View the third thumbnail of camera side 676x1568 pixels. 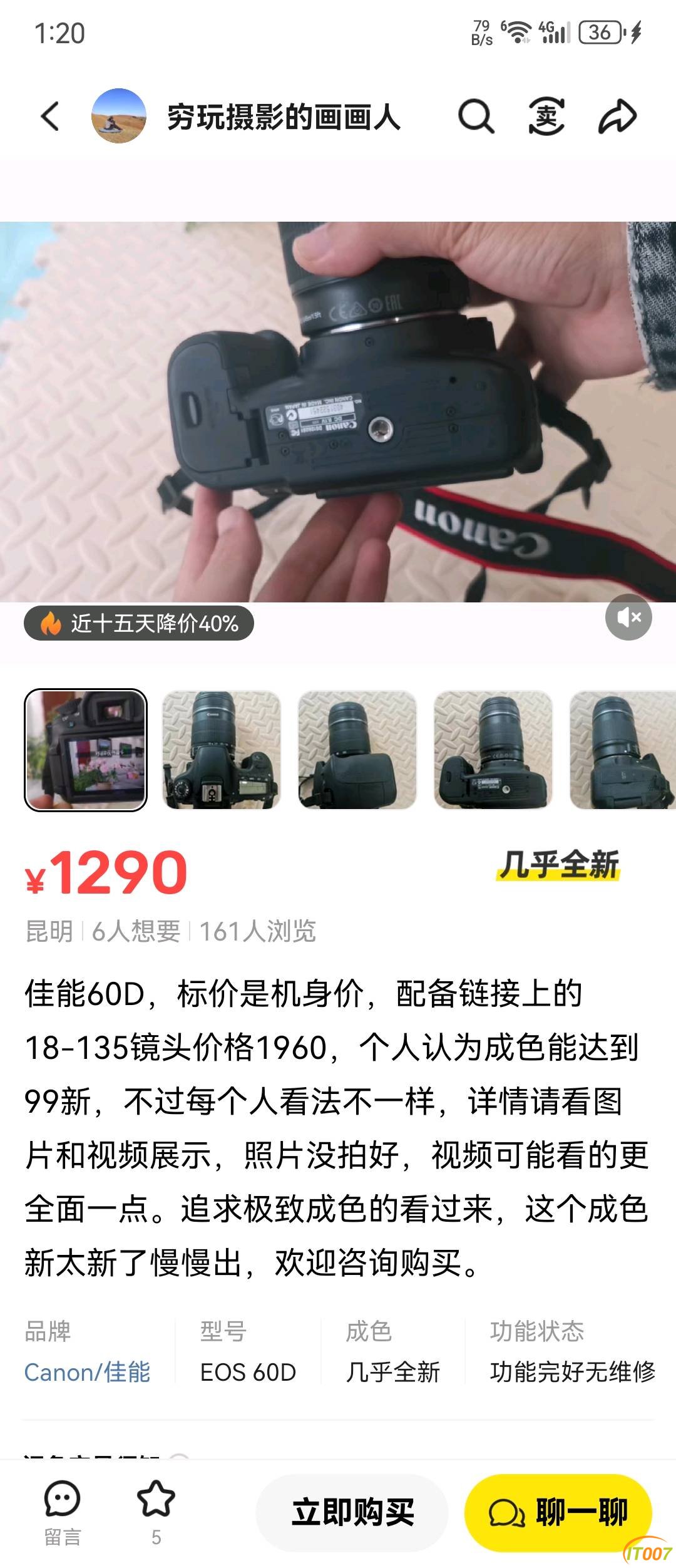coord(357,750)
